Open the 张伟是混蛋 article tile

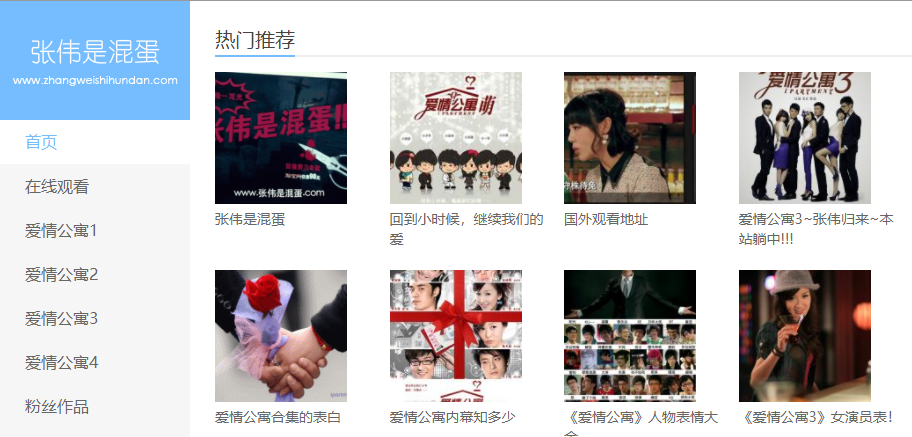(281, 138)
